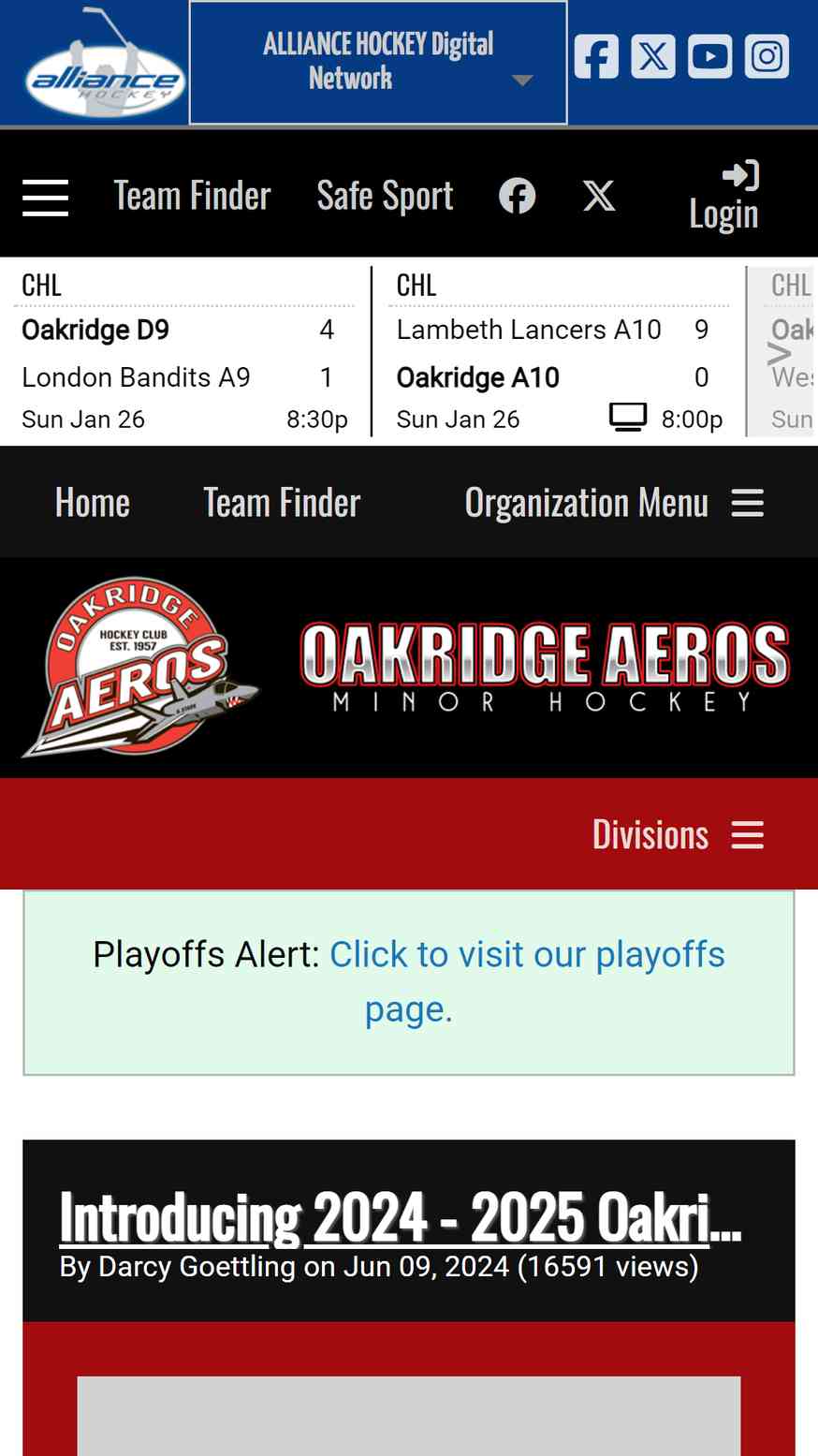Open the Facebook icon in the blue header
818x1456 pixels.
[596, 56]
